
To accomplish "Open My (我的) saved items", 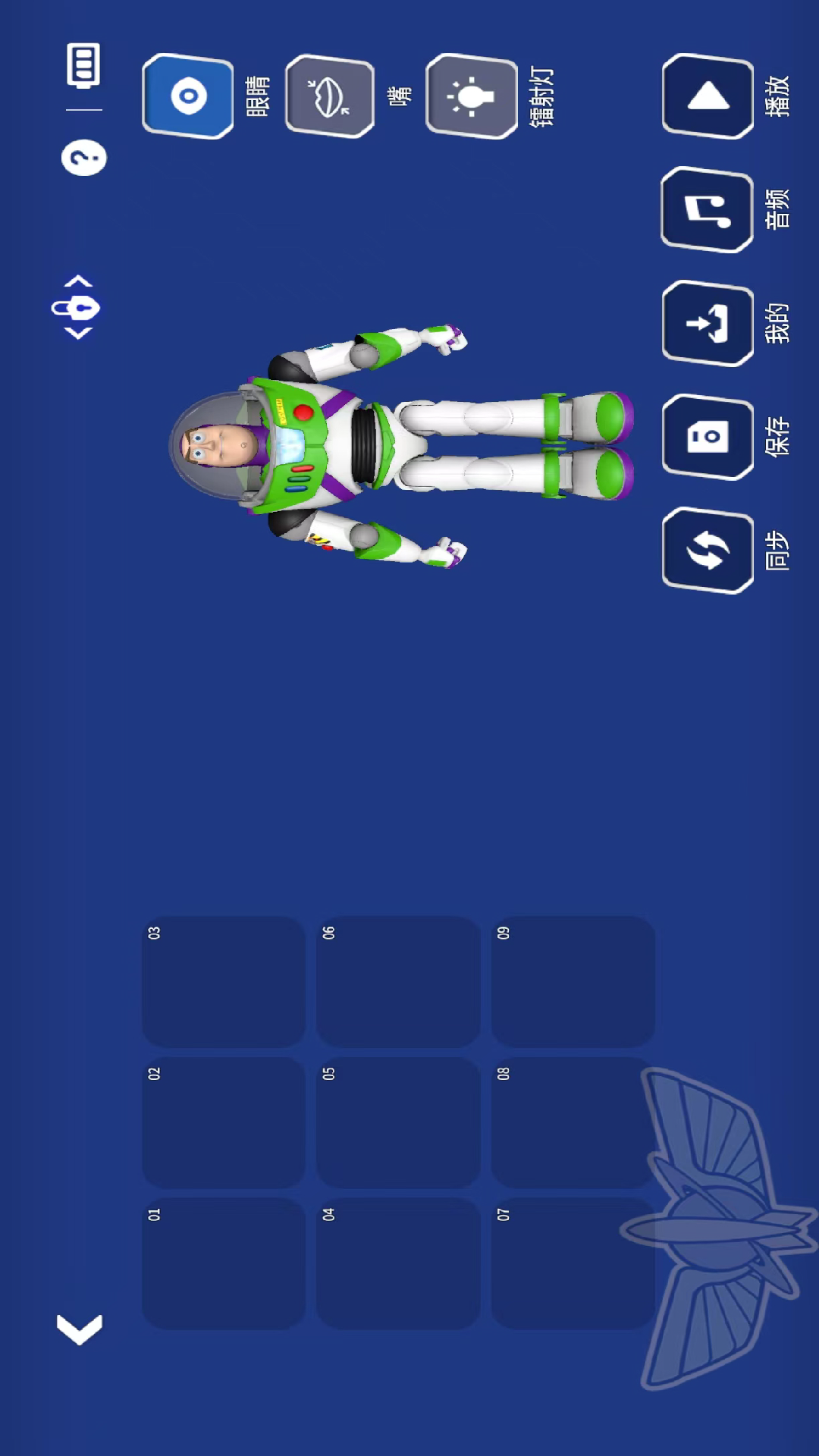I will point(708,324).
